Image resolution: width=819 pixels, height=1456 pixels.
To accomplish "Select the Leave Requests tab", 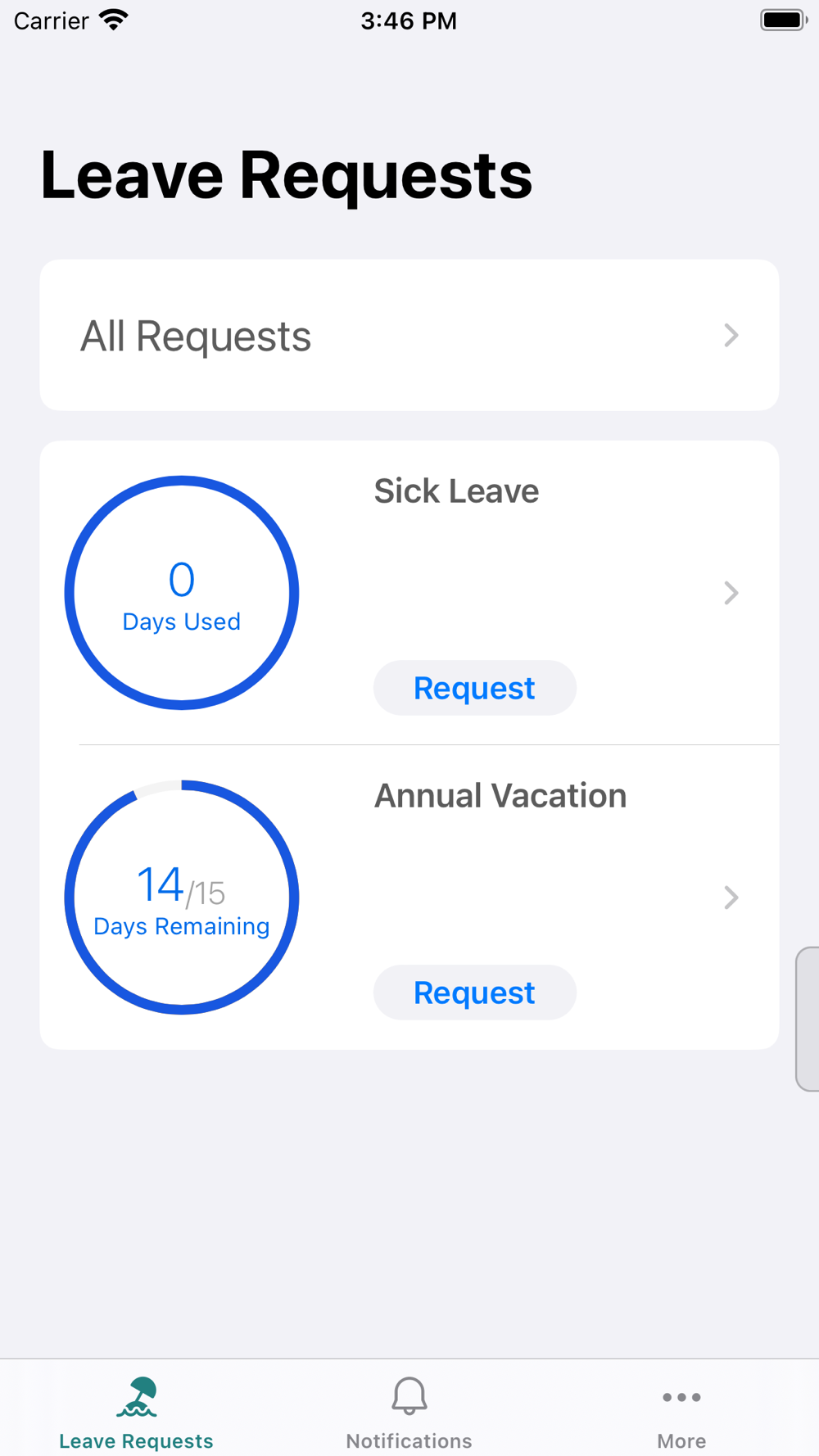I will click(x=136, y=1412).
